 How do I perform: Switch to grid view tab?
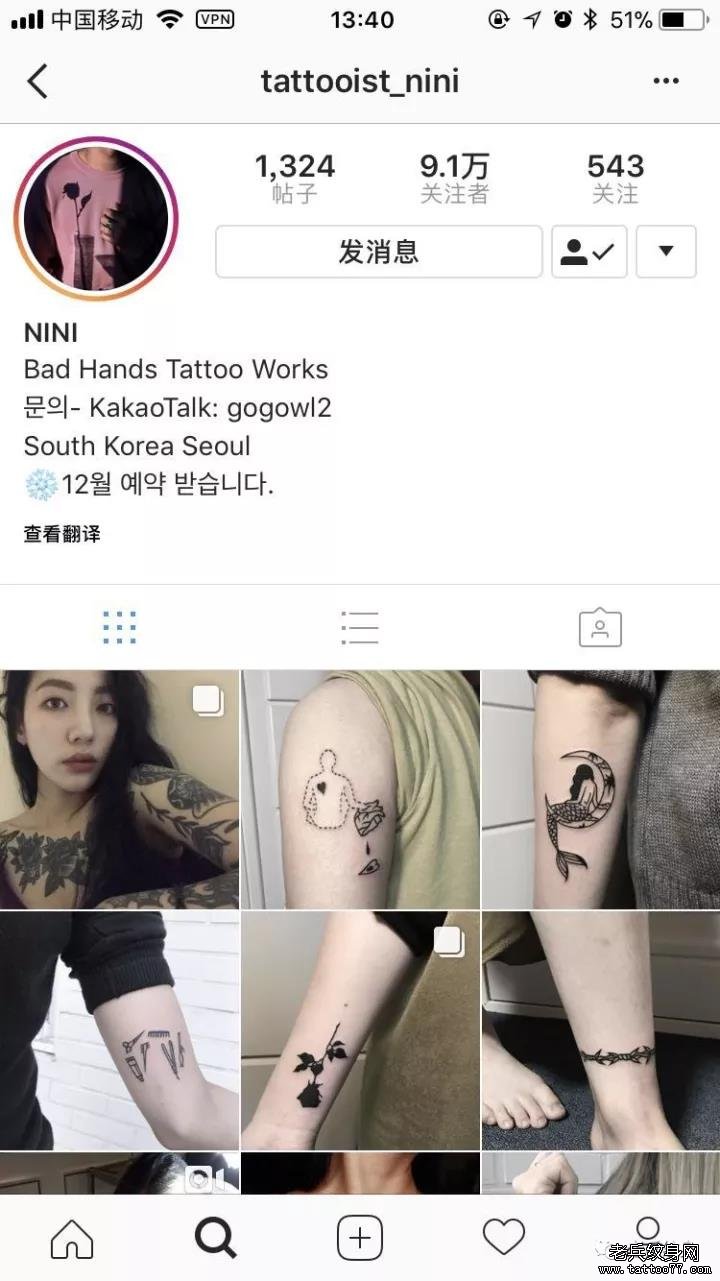(x=119, y=627)
